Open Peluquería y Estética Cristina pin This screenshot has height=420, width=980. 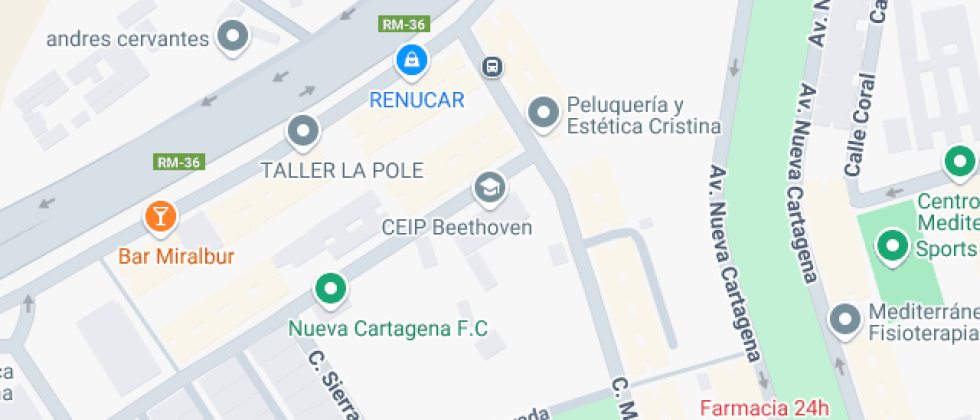click(543, 113)
